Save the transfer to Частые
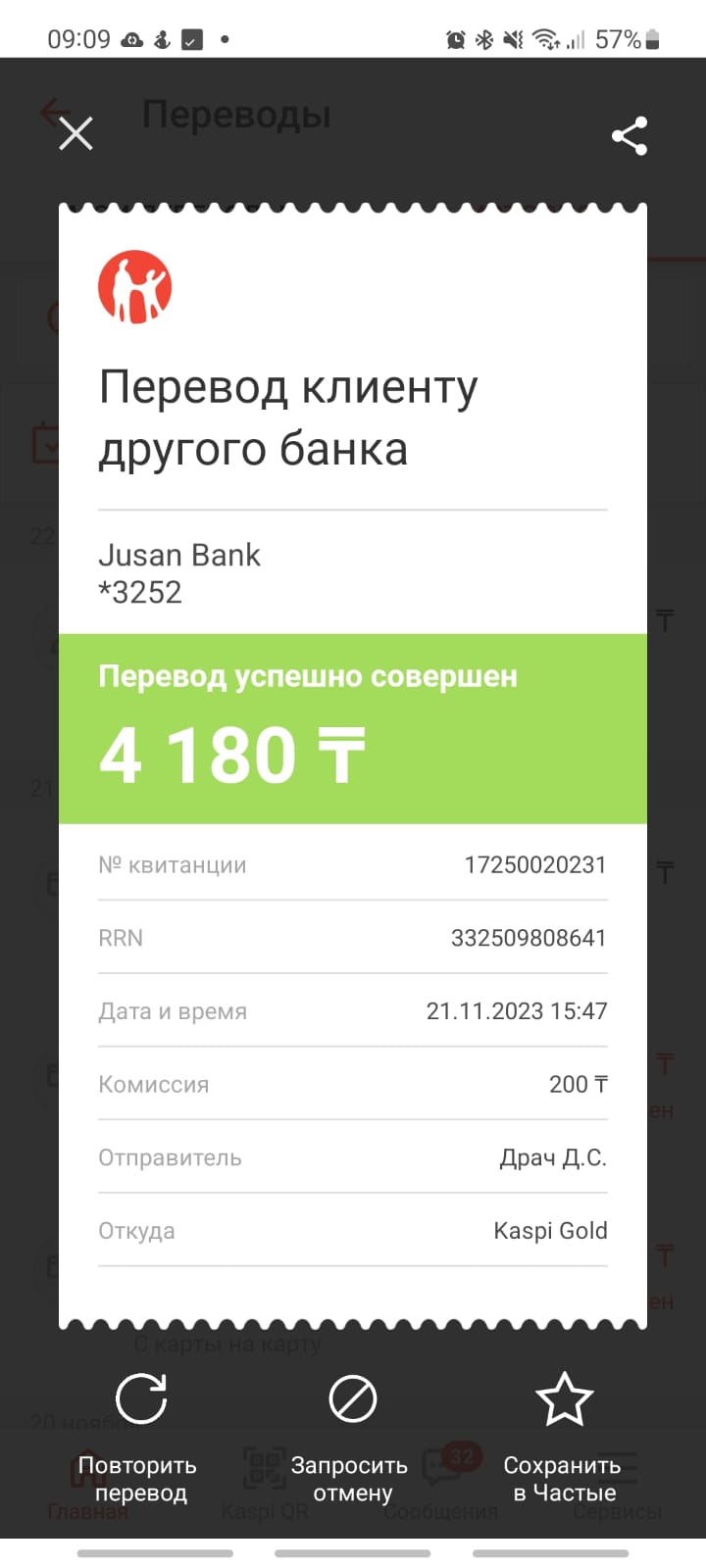 pyautogui.click(x=564, y=1439)
